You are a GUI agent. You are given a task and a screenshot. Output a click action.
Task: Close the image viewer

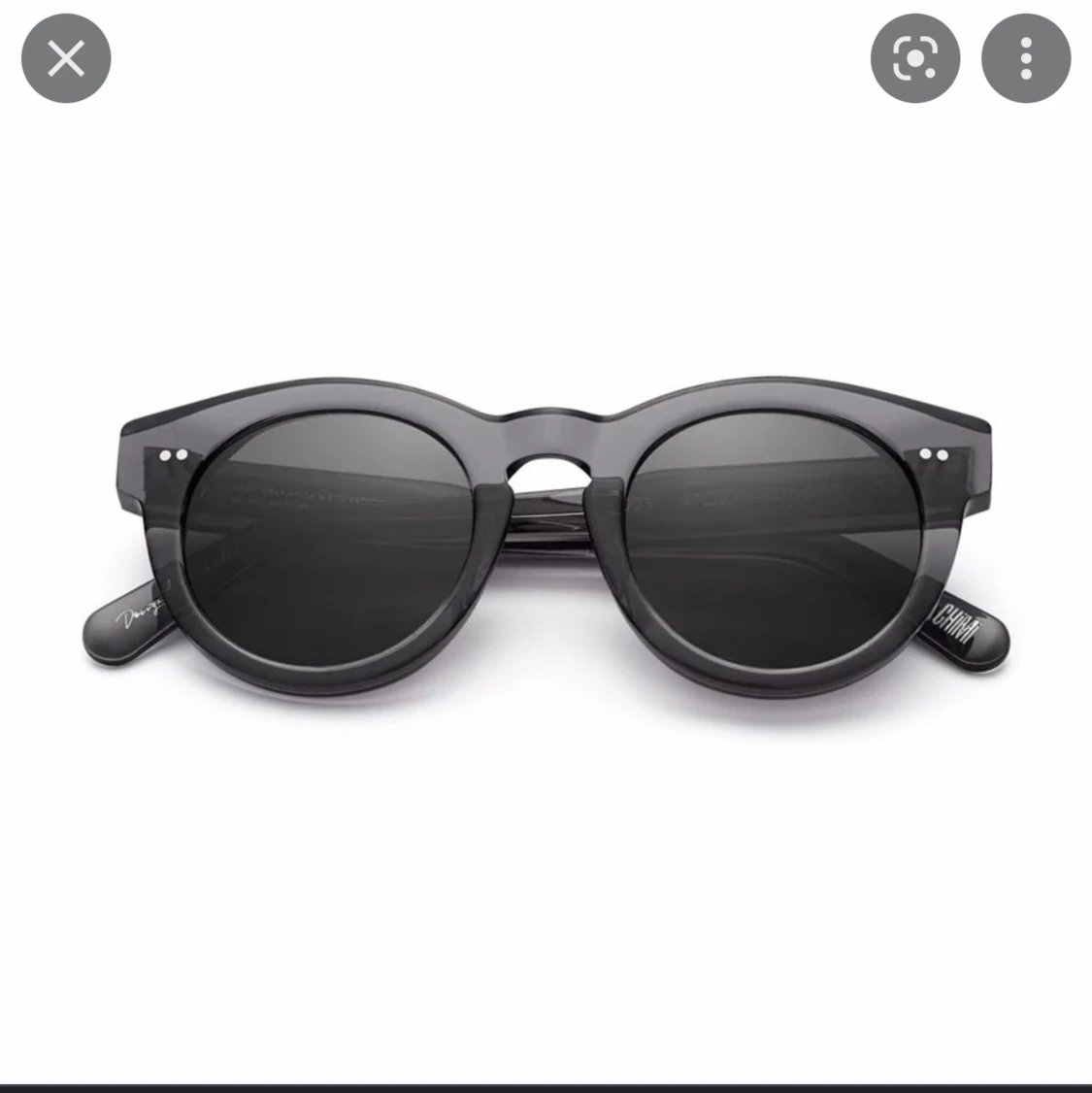66,58
